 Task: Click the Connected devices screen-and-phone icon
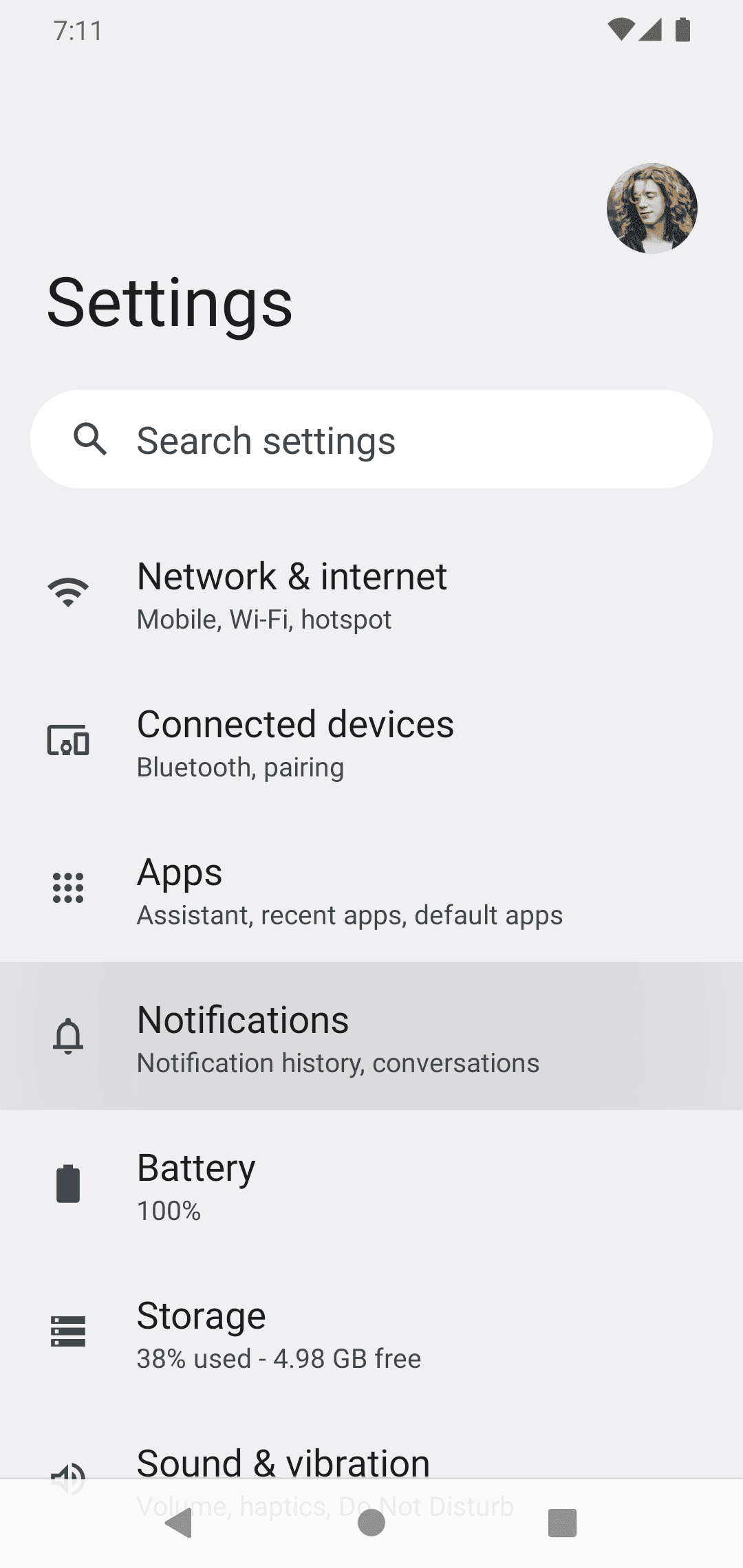tap(68, 741)
